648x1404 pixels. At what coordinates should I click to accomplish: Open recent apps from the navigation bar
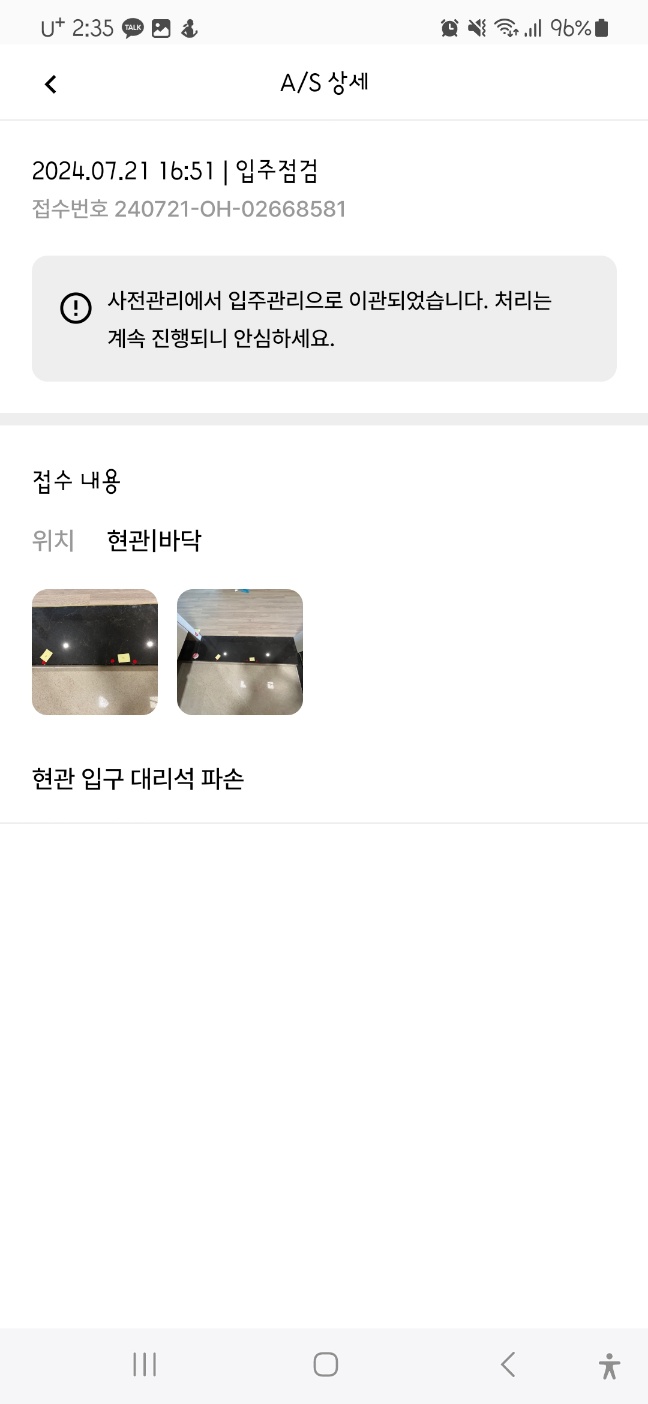coord(145,1364)
